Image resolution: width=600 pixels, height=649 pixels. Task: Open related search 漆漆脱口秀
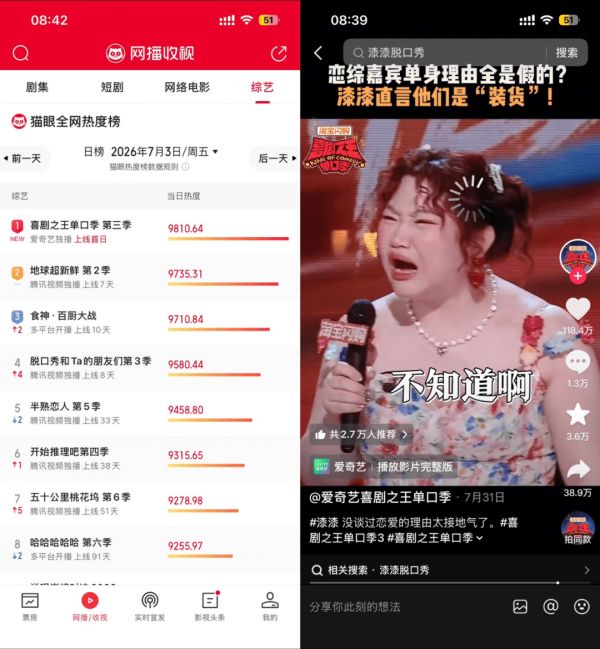[450, 570]
